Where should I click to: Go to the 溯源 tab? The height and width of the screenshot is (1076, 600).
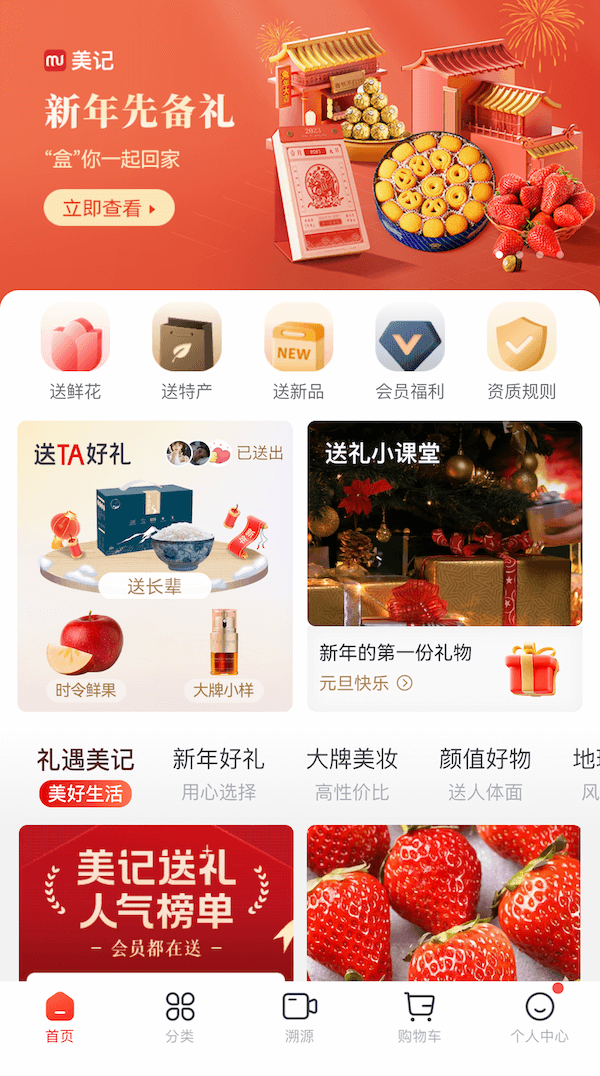tap(300, 1018)
